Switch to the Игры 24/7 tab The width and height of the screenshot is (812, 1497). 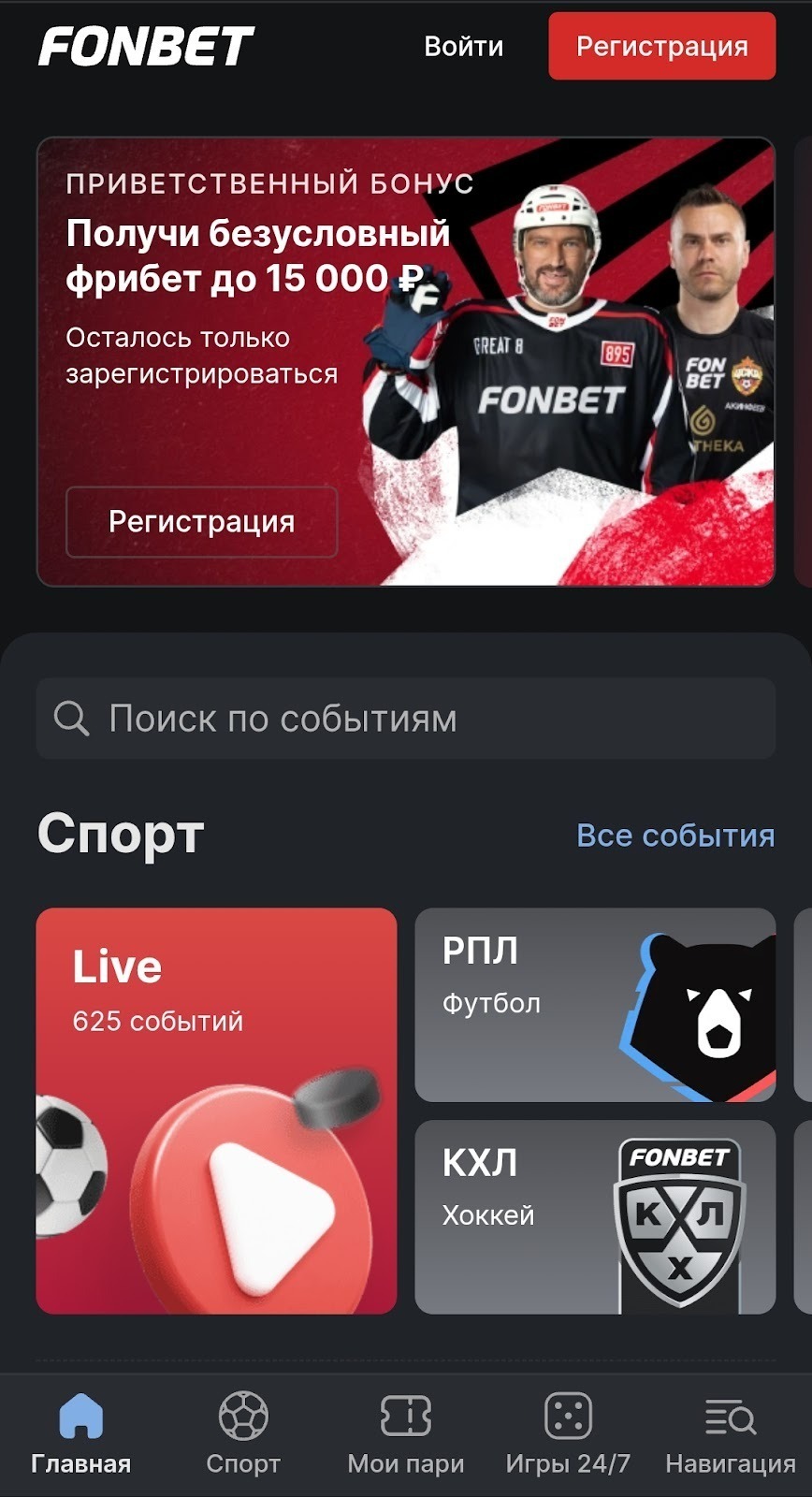pyautogui.click(x=566, y=1441)
